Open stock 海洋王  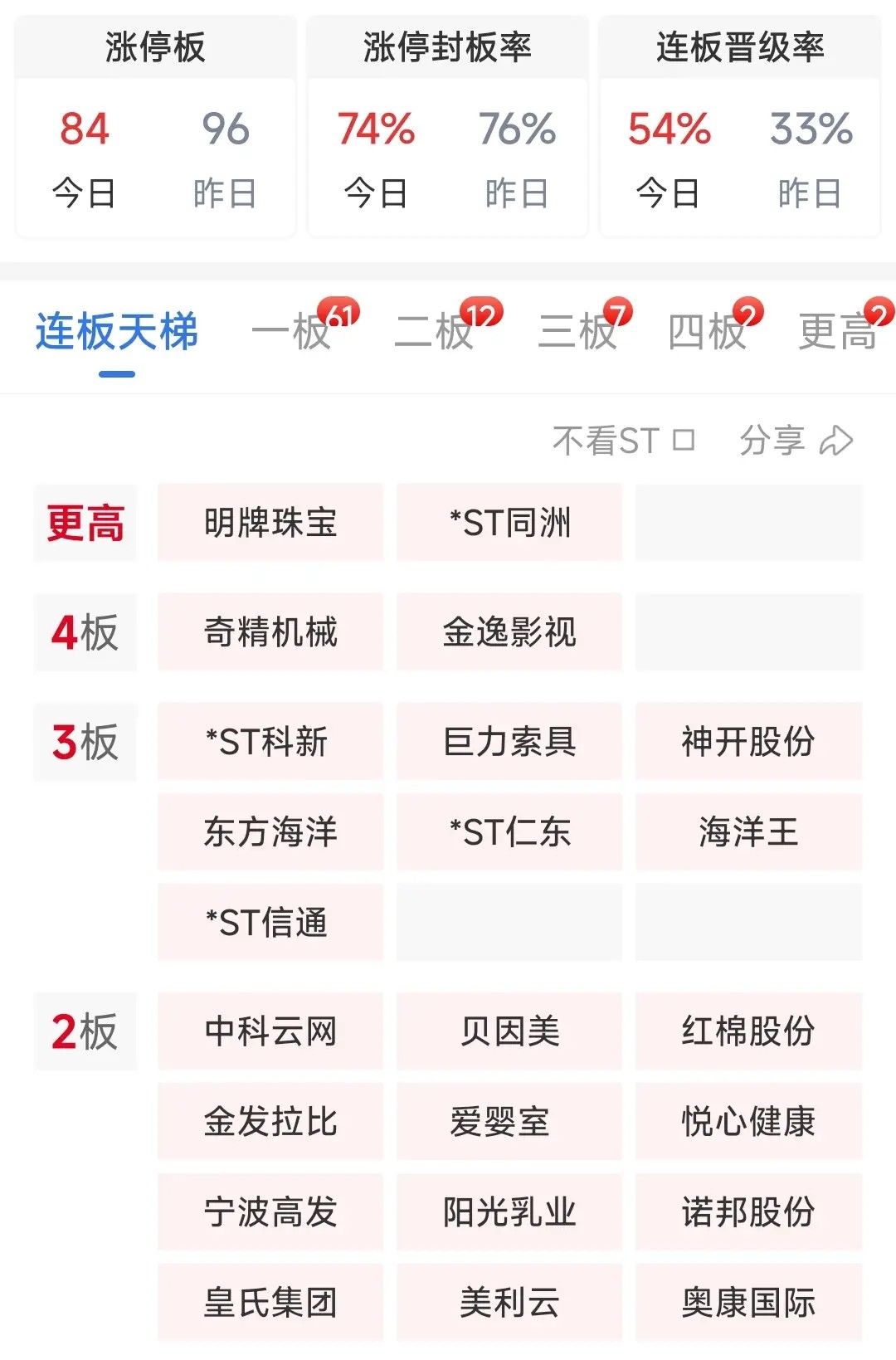(748, 832)
